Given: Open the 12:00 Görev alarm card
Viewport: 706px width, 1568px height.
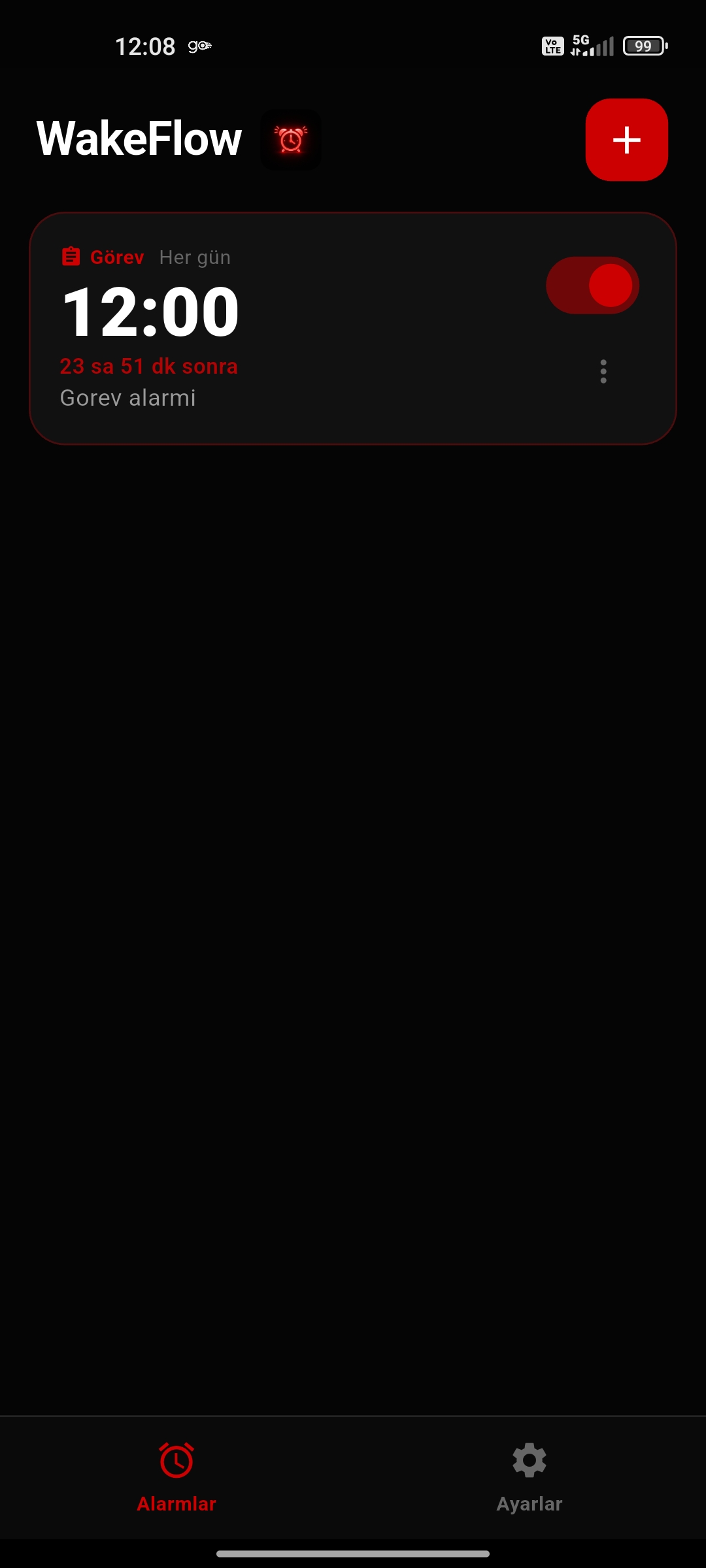Looking at the screenshot, I should [353, 329].
